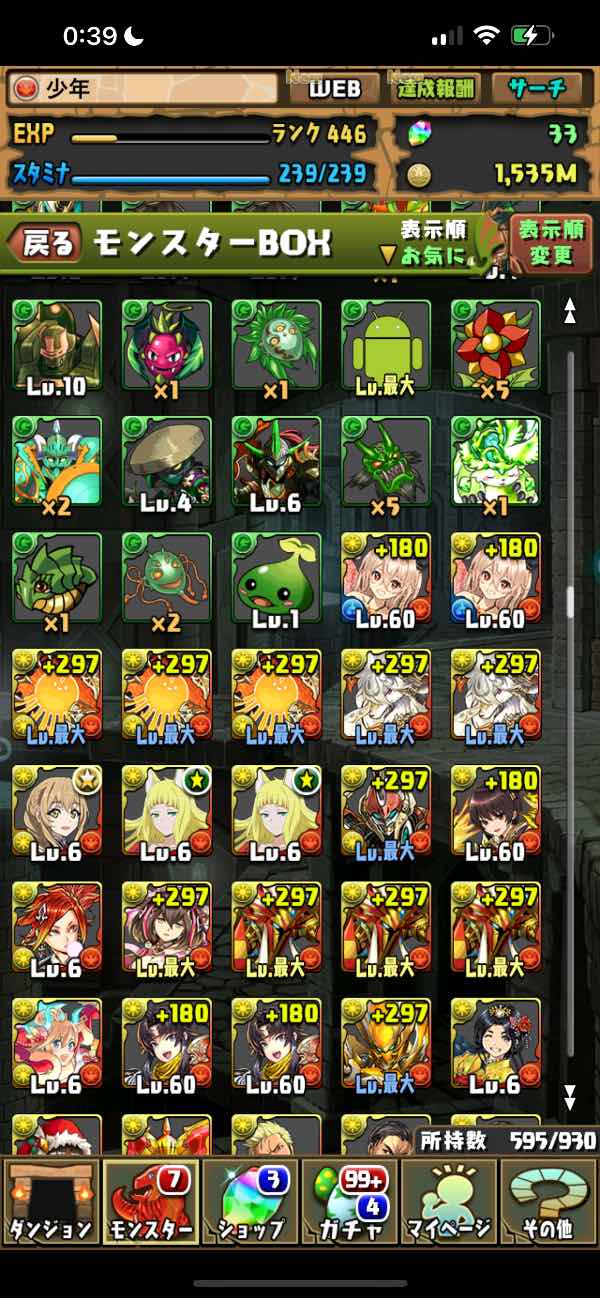The width and height of the screenshot is (600, 1298).
Task: Select the pink dragonfruit ×1 monster
Action: pos(166,345)
